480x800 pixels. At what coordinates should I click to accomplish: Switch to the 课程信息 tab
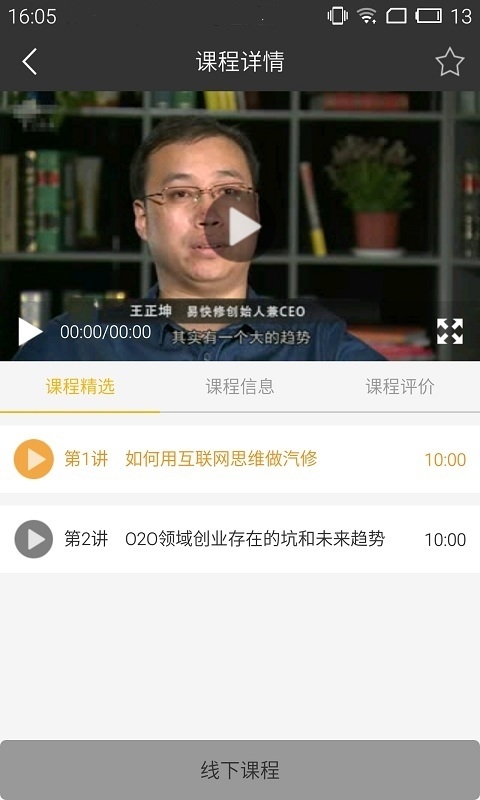tap(240, 386)
